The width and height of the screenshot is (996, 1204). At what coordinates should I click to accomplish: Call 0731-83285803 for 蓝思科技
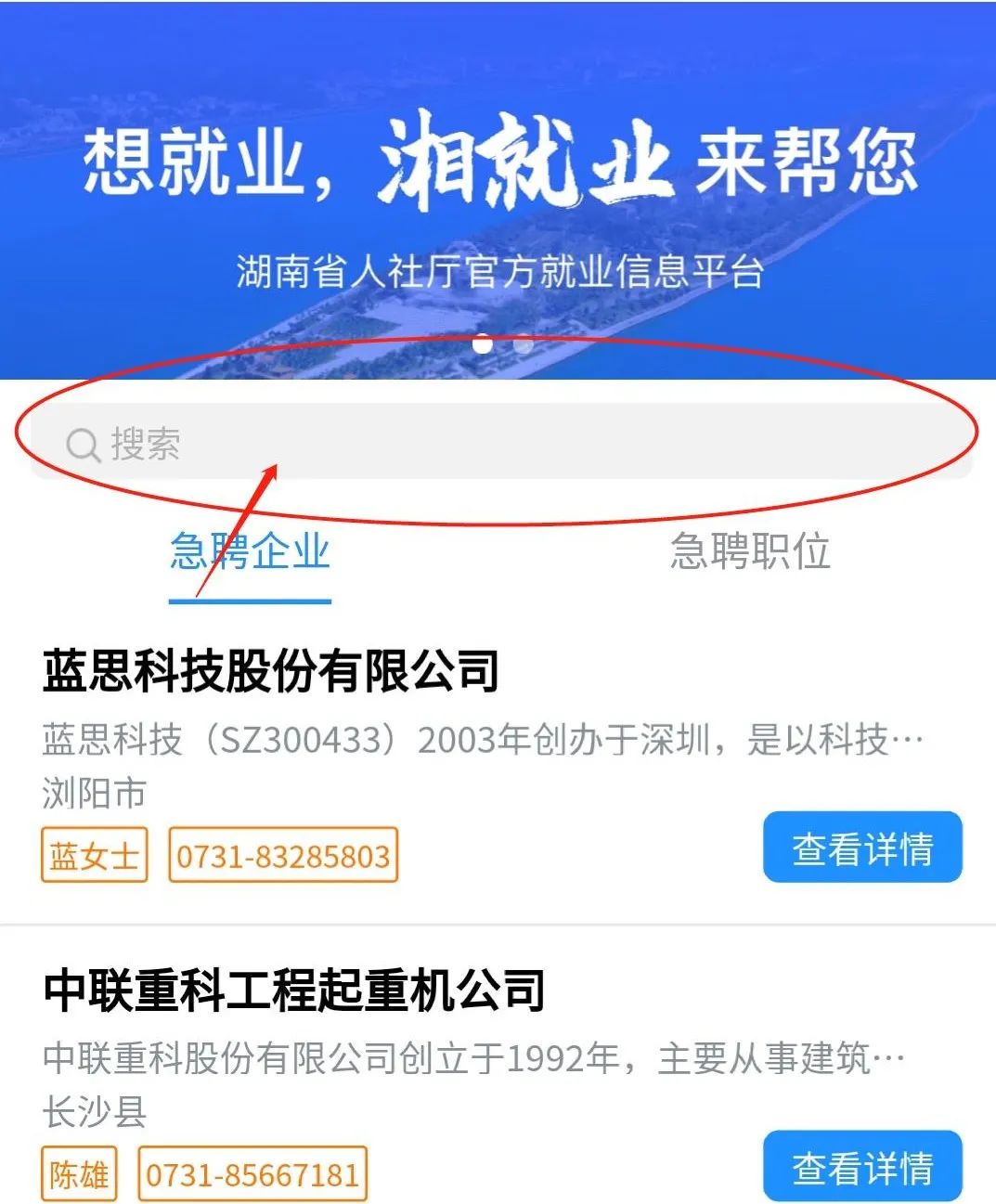tap(283, 855)
